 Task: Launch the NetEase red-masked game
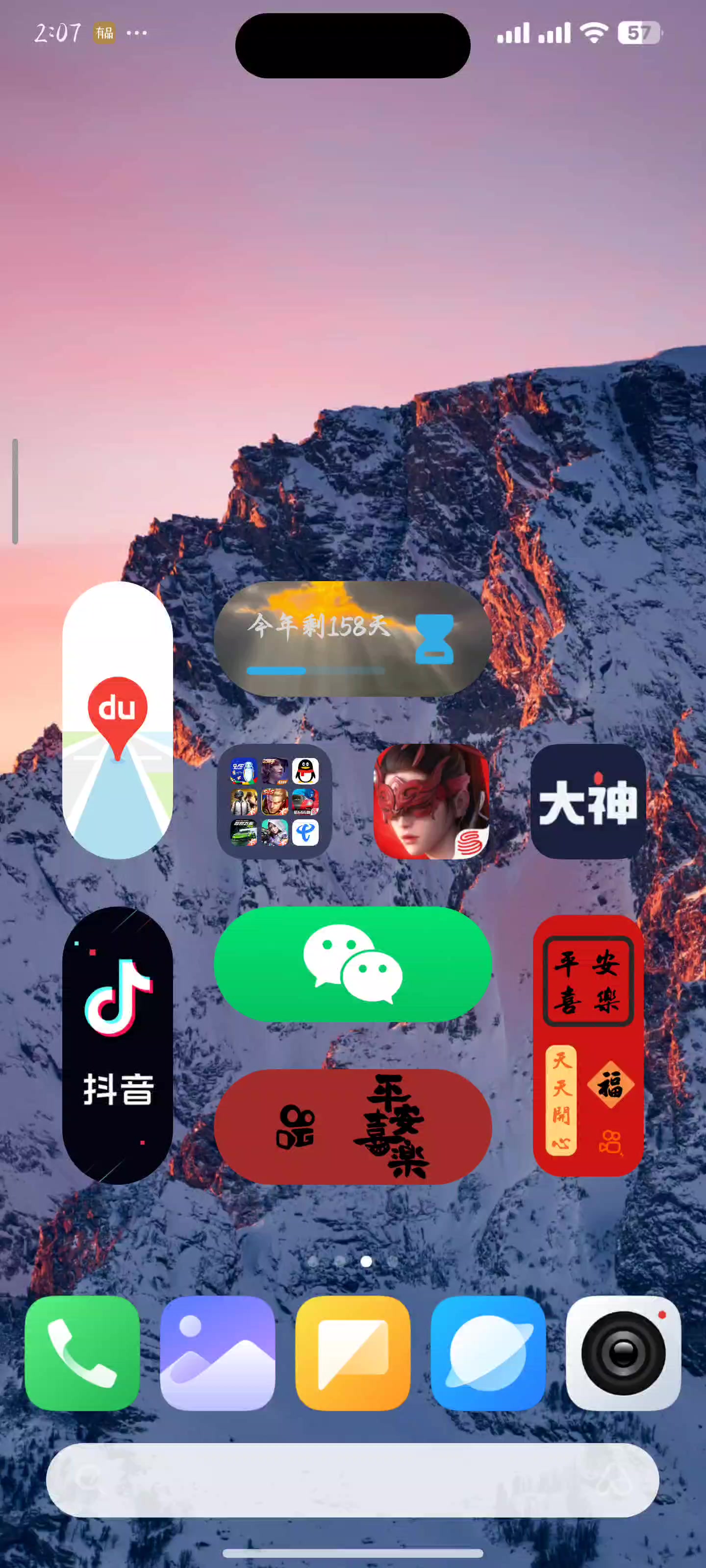tap(430, 801)
